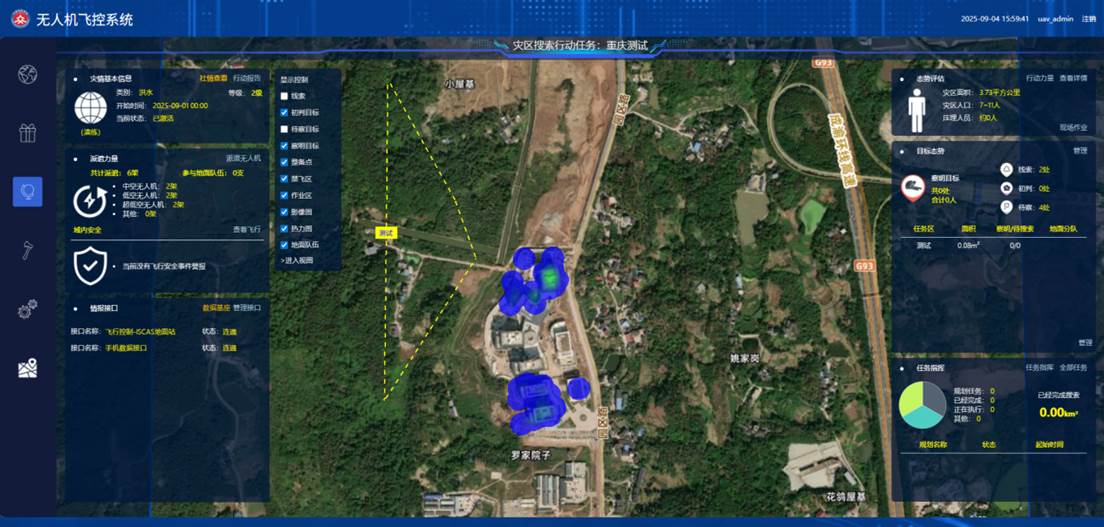Disable the 禁飞区 layer checkbox
Image resolution: width=1104 pixels, height=527 pixels.
click(x=285, y=179)
